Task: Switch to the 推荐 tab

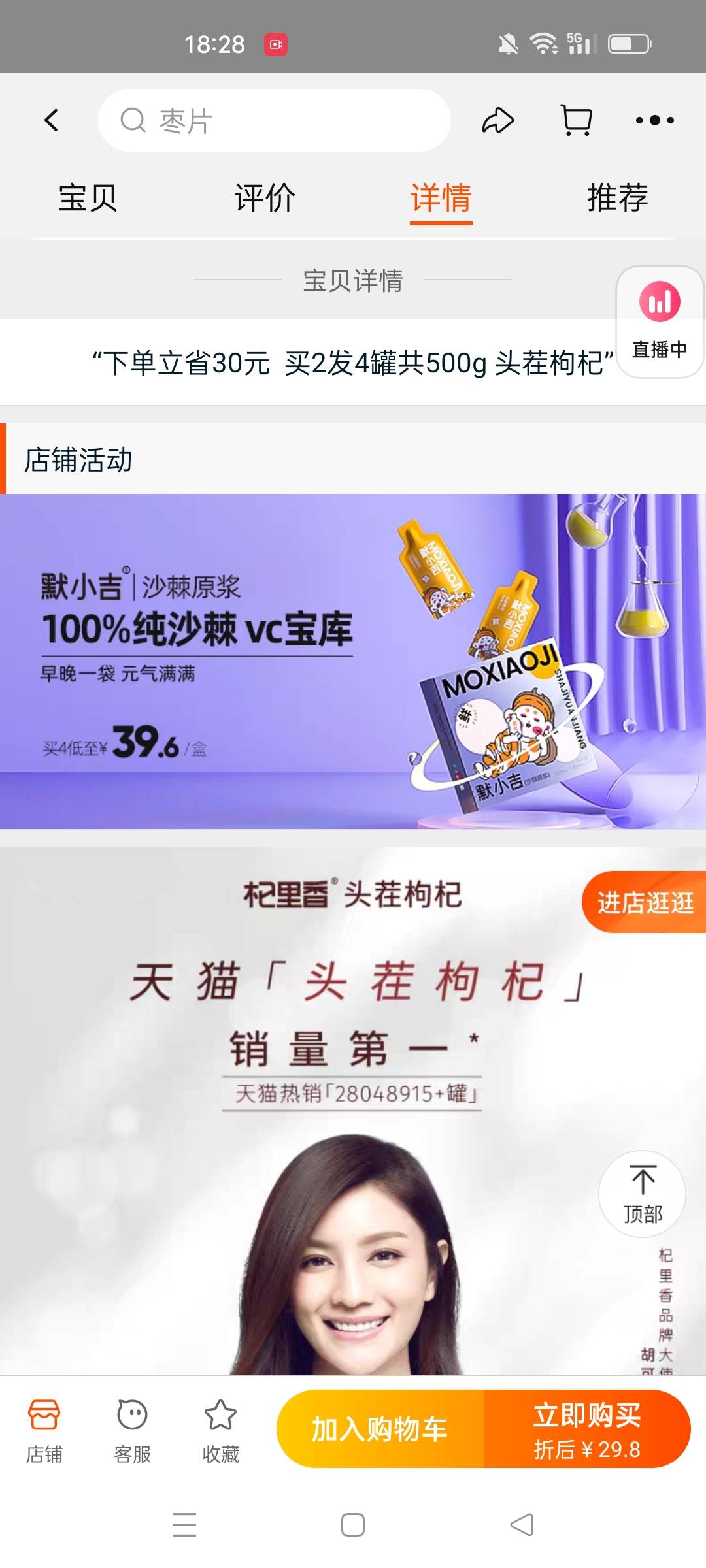Action: pos(617,198)
